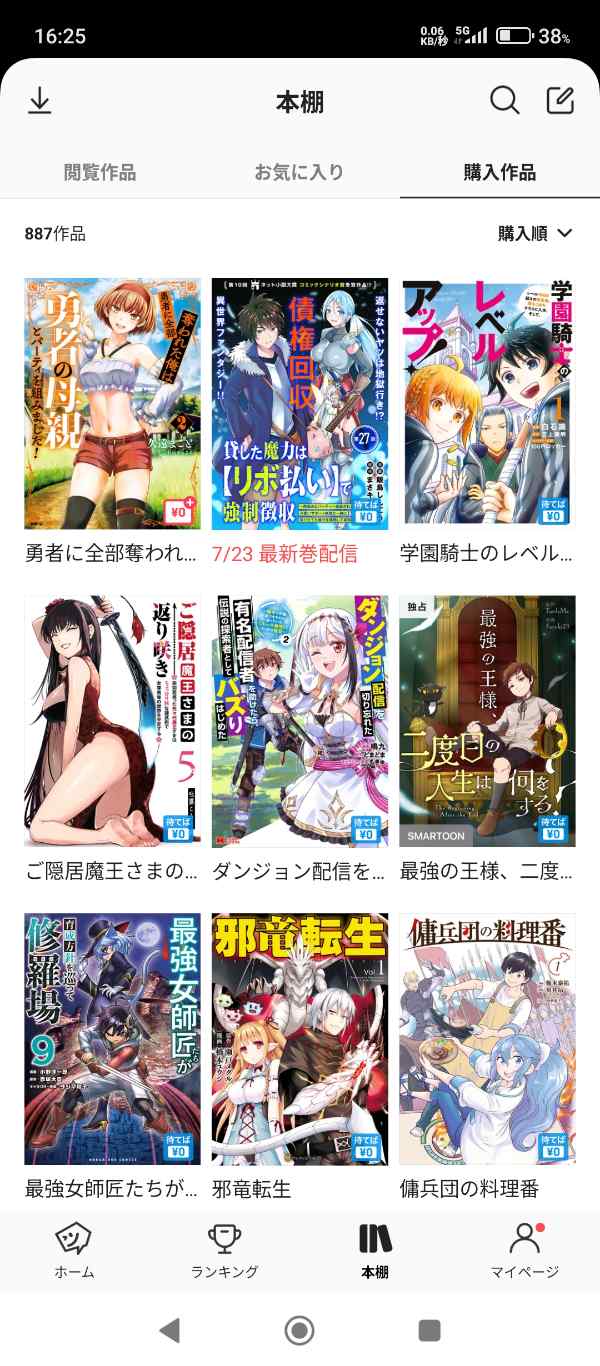Go to the ホーム tab
600x1366 pixels.
tap(75, 1250)
